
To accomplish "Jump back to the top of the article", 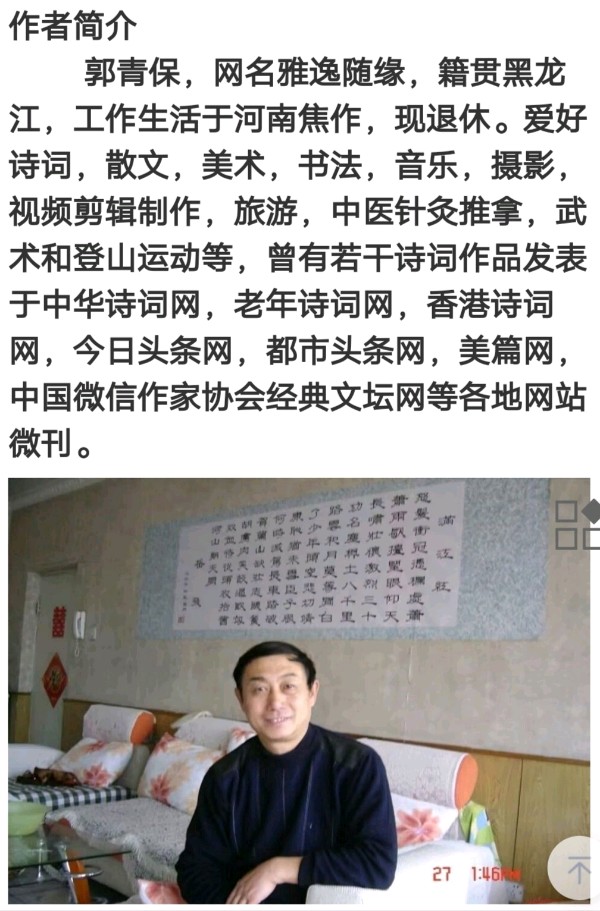I will (577, 868).
